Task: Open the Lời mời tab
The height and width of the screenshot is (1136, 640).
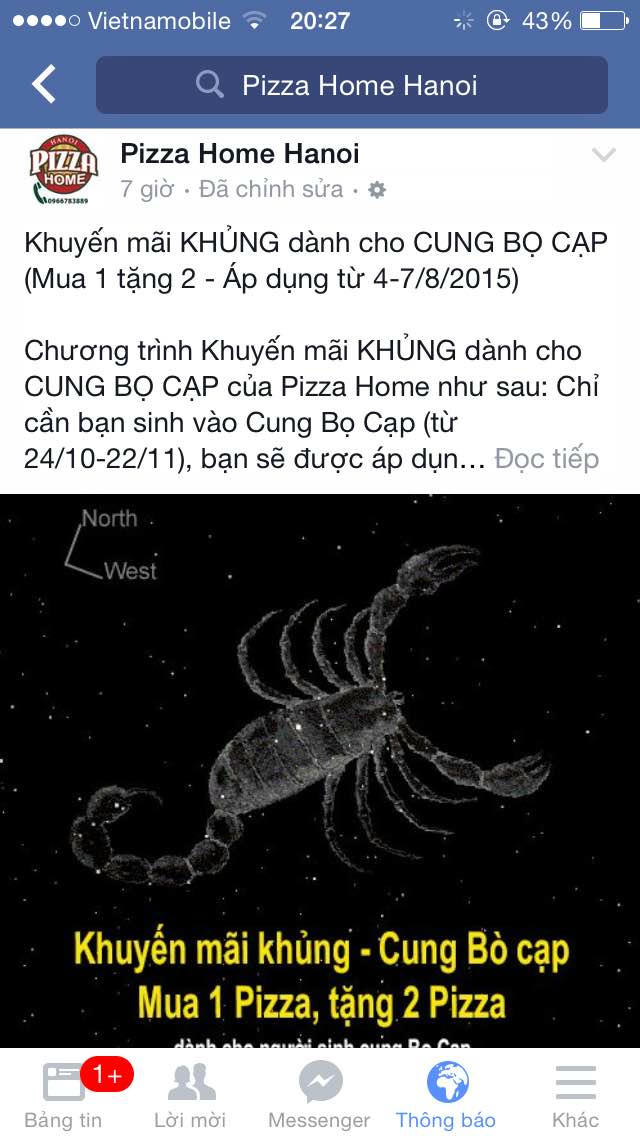Action: point(191,1094)
